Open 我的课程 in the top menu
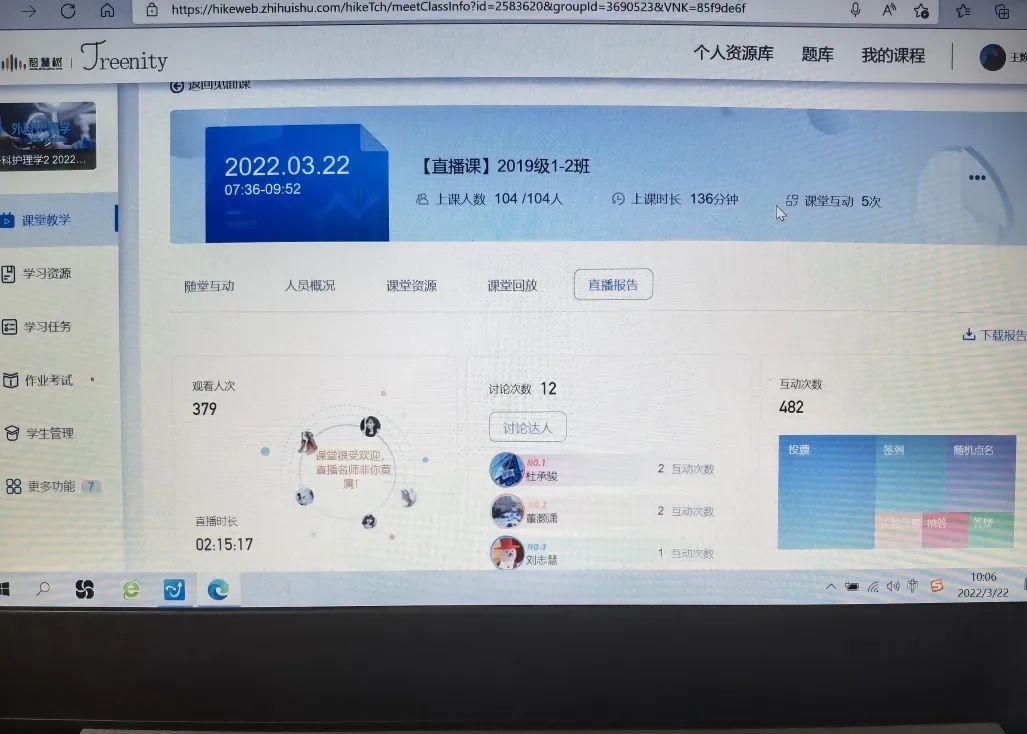1027x734 pixels. pyautogui.click(x=893, y=56)
